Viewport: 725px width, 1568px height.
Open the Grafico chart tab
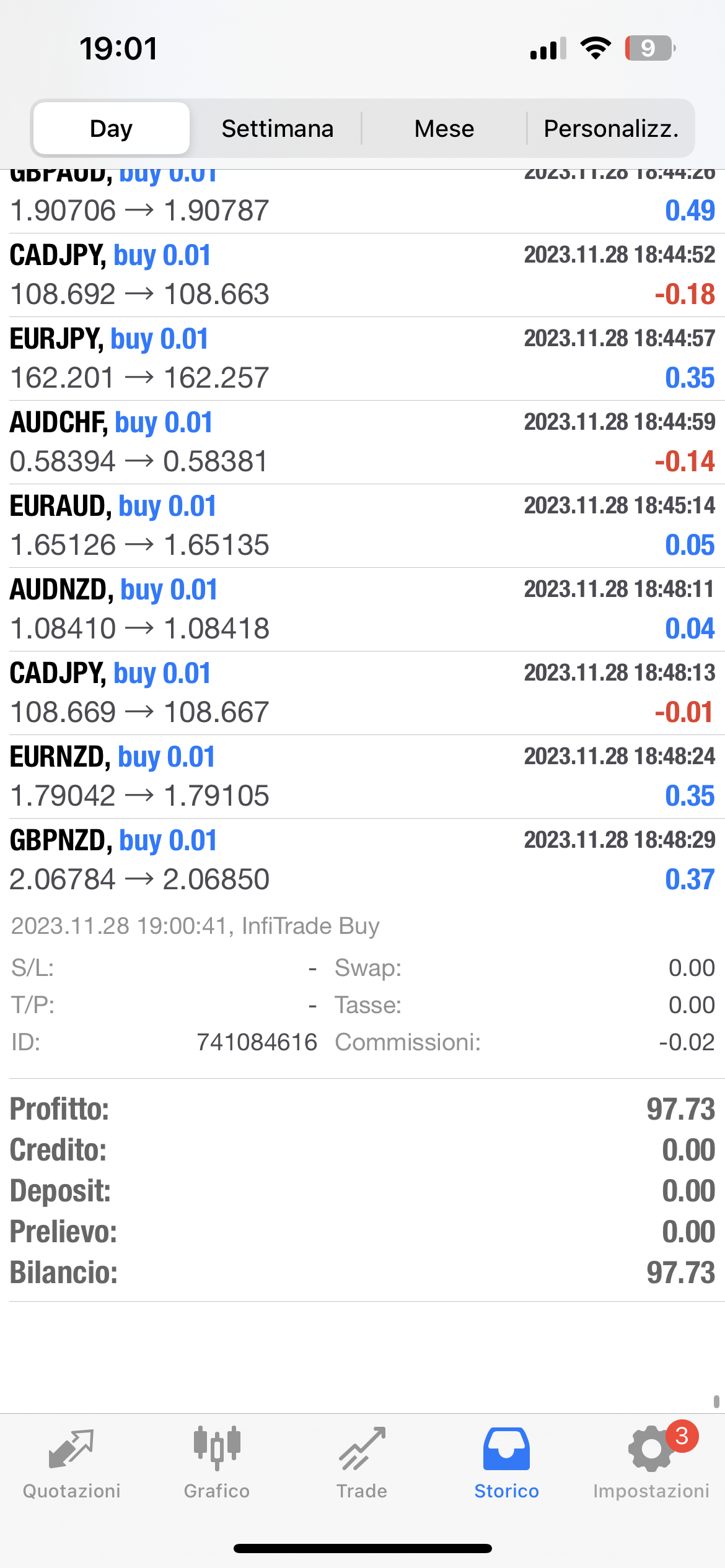click(x=217, y=1463)
